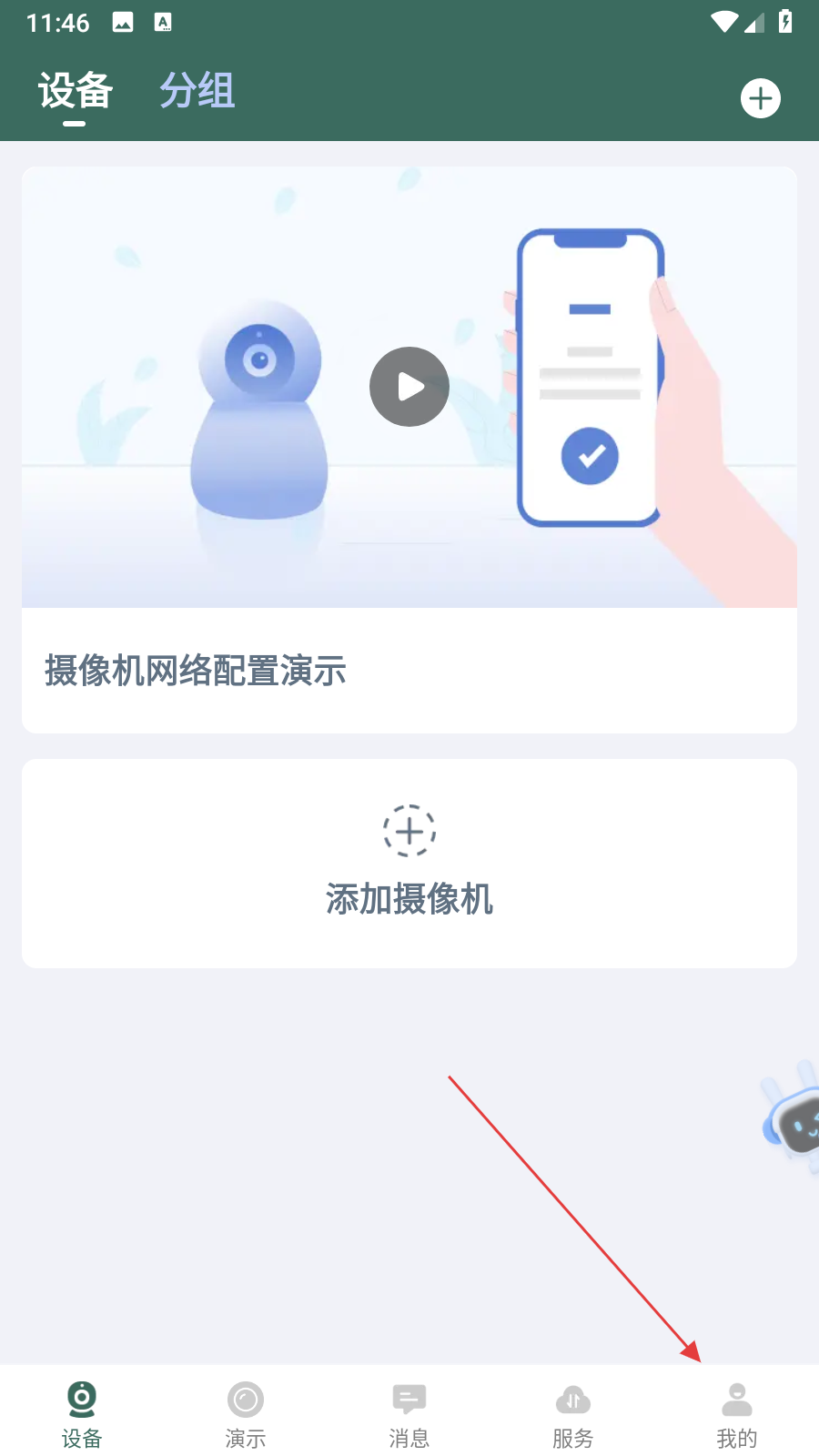This screenshot has width=819, height=1456.
Task: Tap the plus icon to add device
Action: [x=760, y=98]
